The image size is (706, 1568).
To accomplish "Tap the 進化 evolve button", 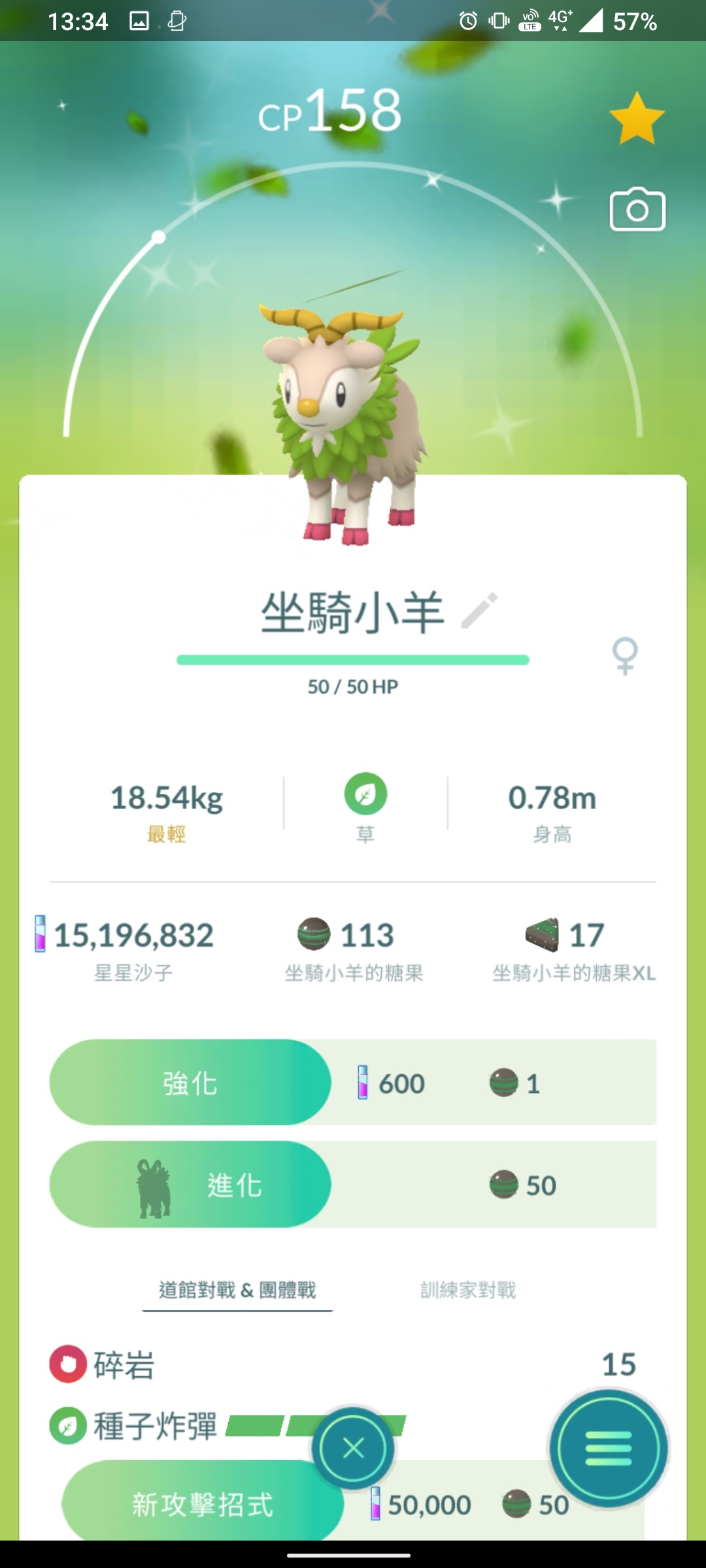I will (190, 1184).
